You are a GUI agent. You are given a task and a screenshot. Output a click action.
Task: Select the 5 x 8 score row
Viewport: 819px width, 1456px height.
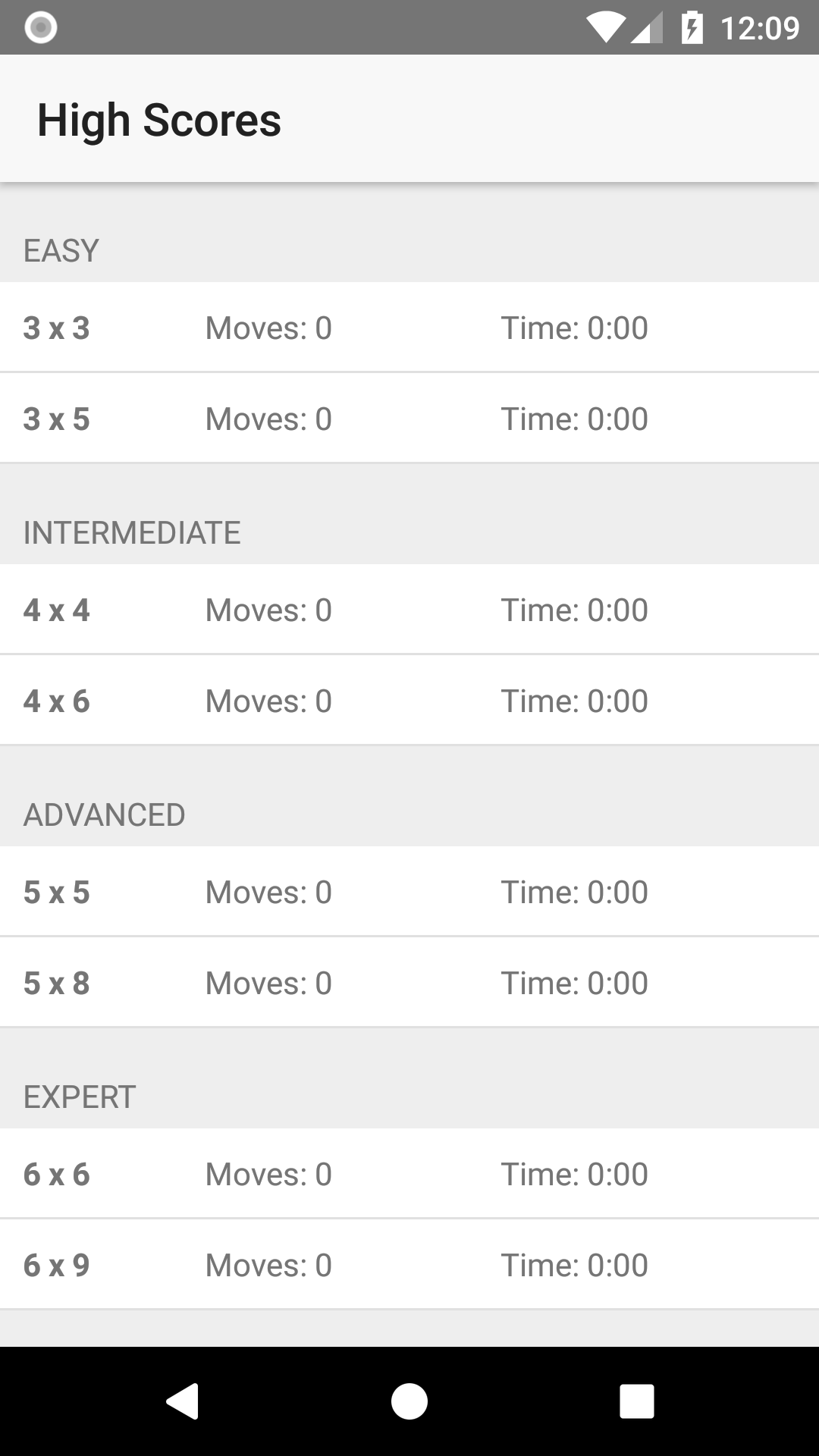coord(409,982)
